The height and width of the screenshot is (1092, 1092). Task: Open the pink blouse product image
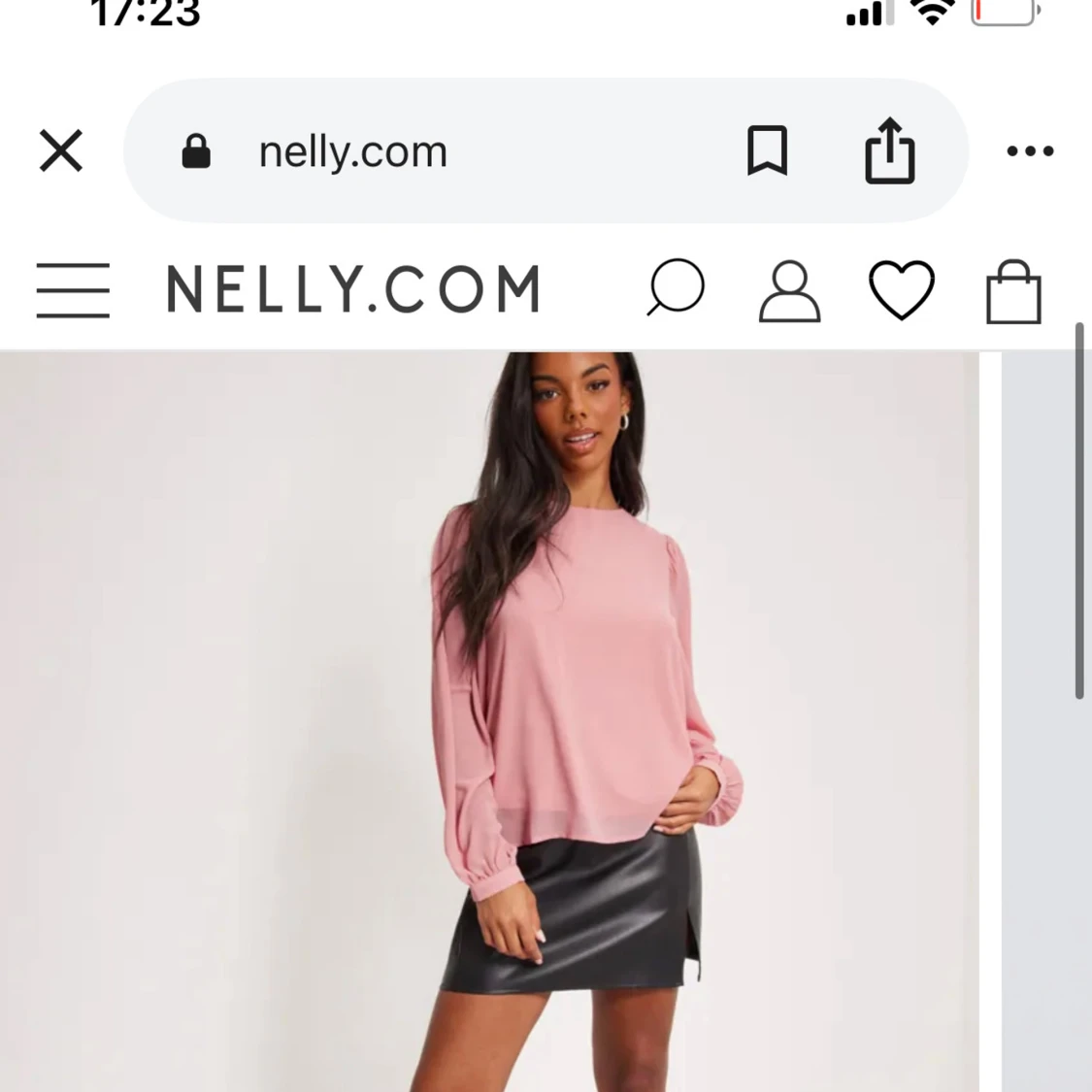(x=489, y=721)
